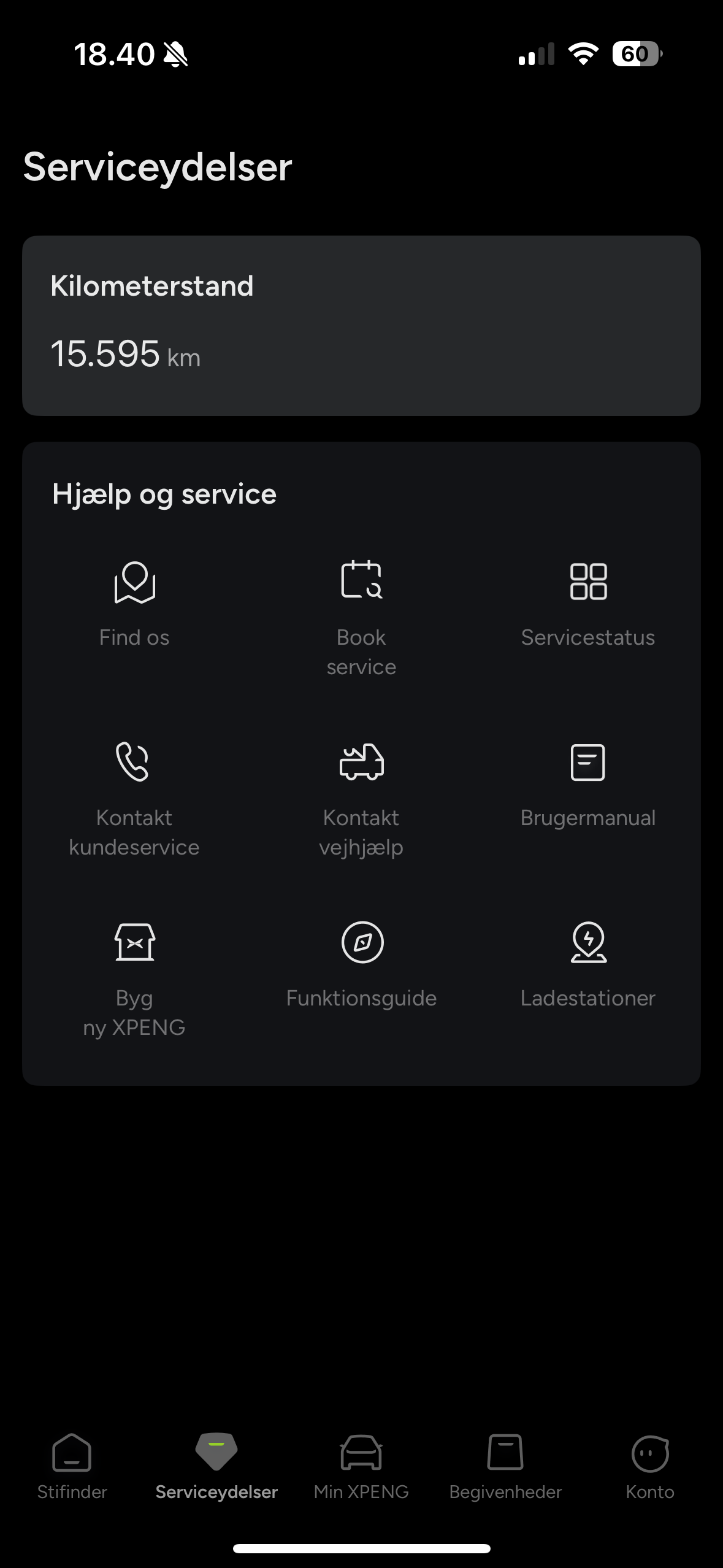Open the Brugermanual
This screenshot has width=723, height=1568.
[x=587, y=784]
